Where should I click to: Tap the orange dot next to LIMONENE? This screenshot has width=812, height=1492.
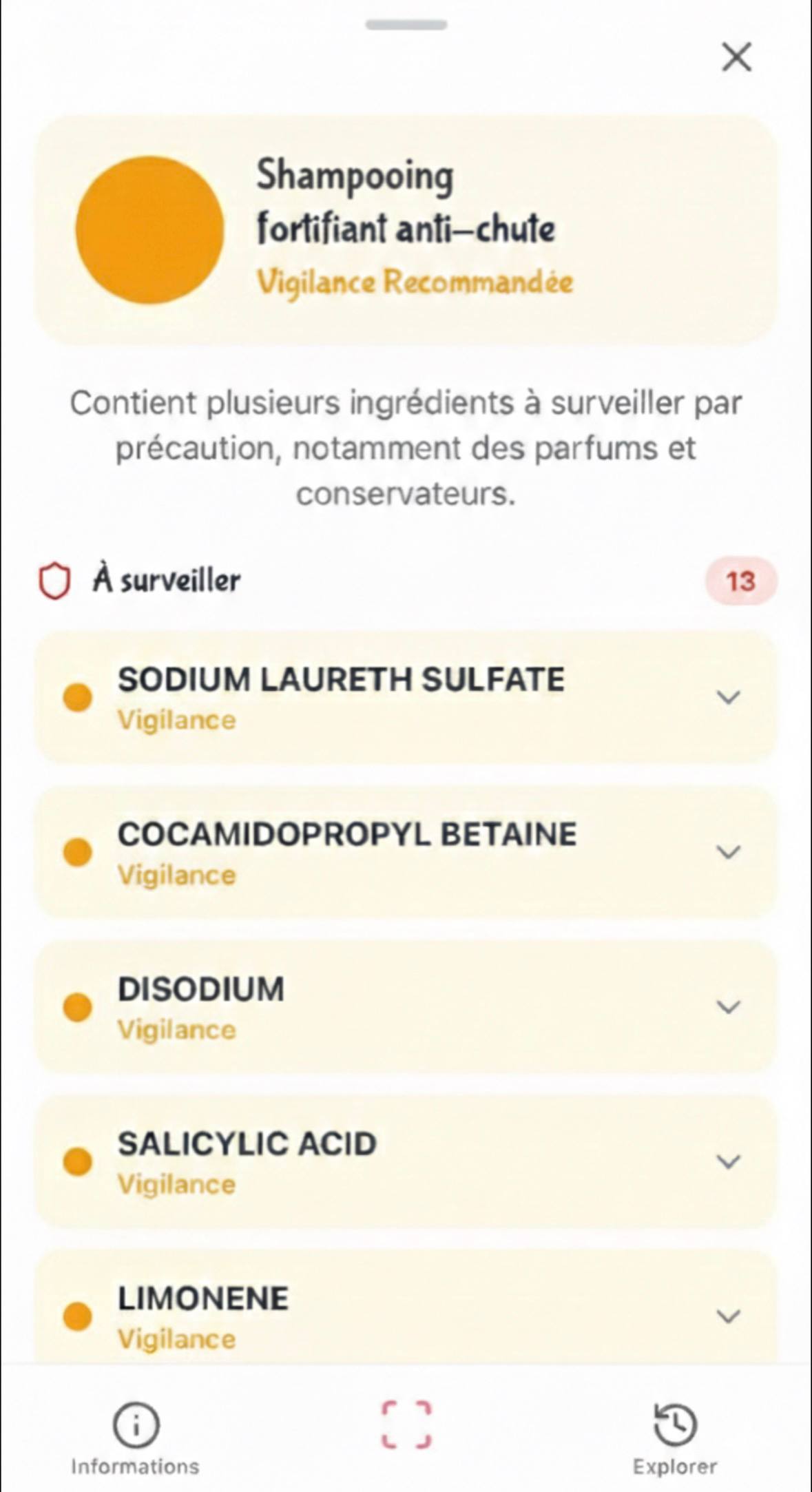click(78, 1316)
